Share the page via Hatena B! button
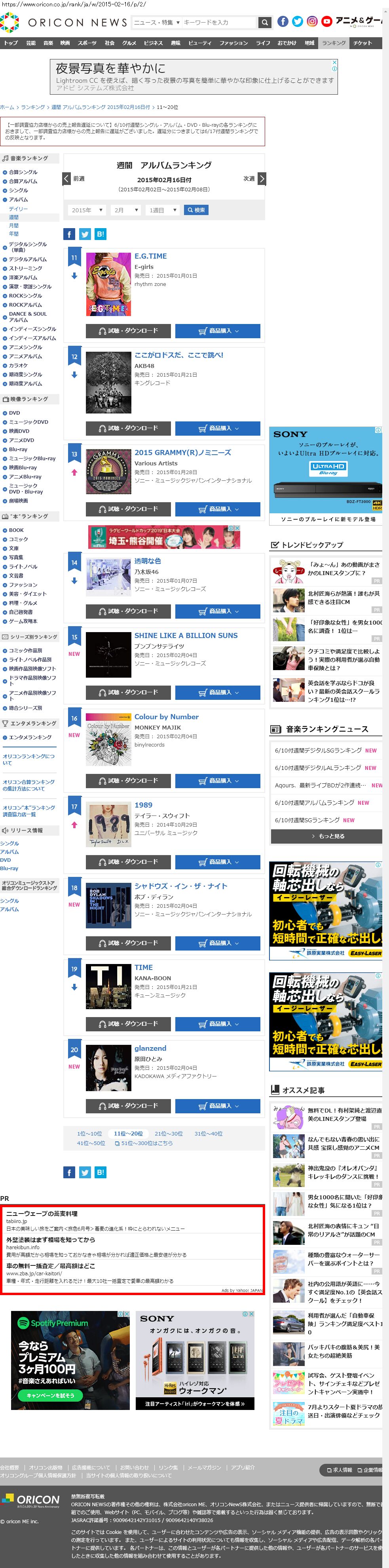This screenshot has width=389, height=1568. point(100,234)
